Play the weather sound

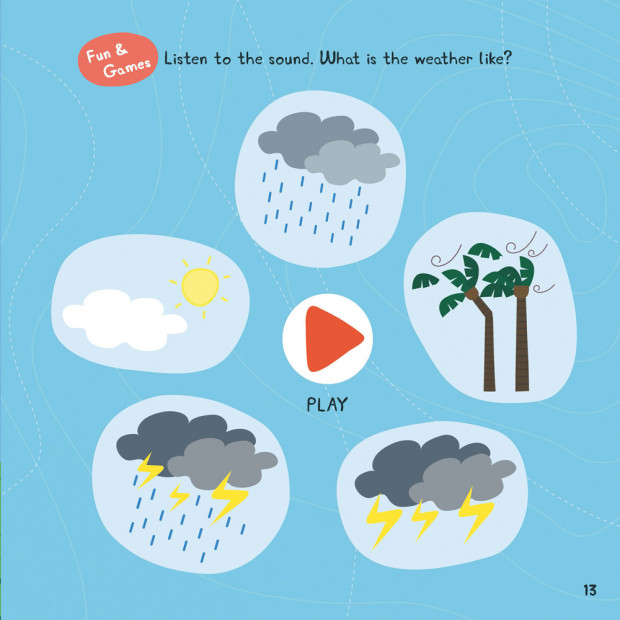tap(327, 340)
